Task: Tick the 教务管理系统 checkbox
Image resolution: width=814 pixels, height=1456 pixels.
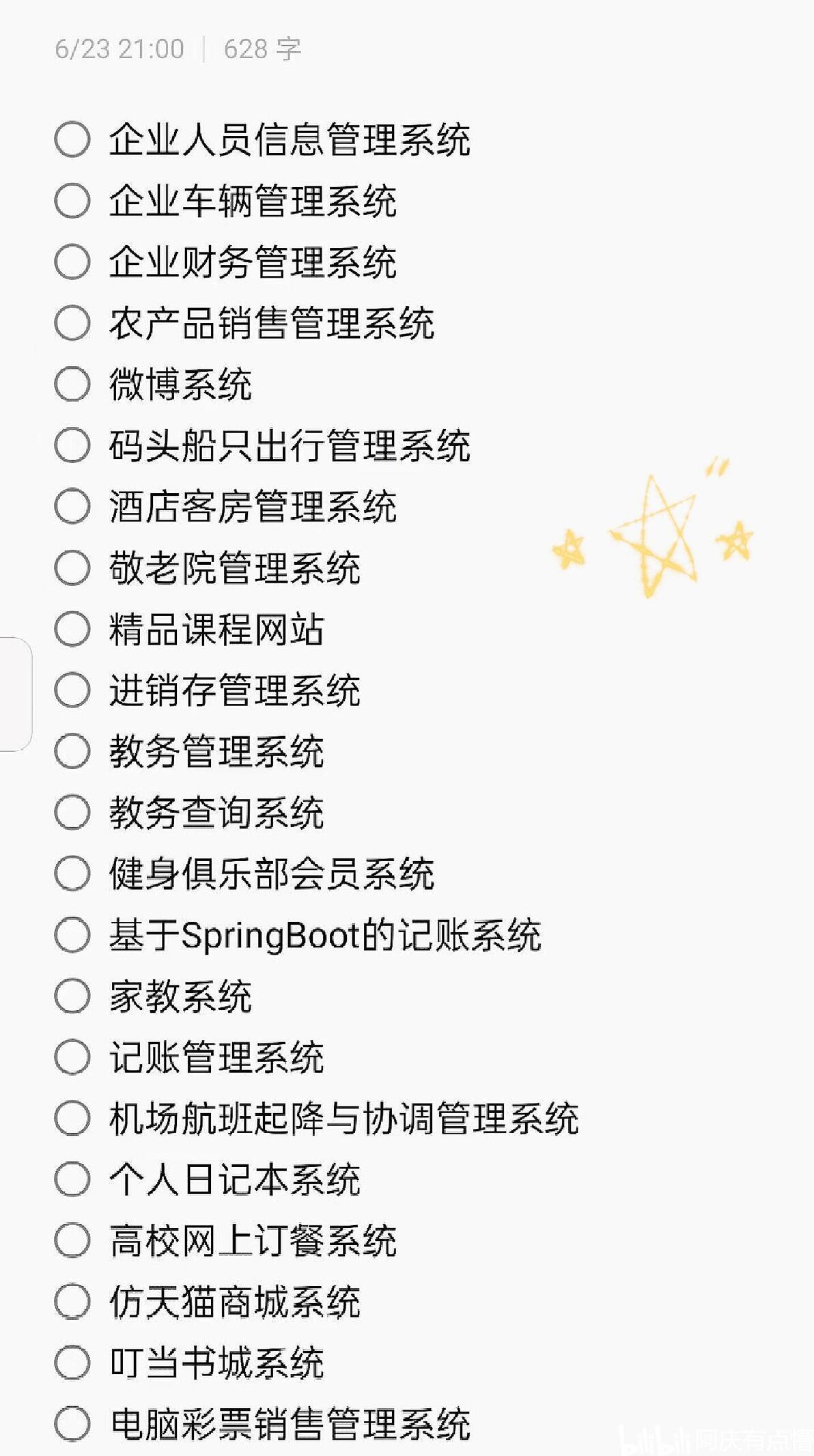Action: (72, 751)
